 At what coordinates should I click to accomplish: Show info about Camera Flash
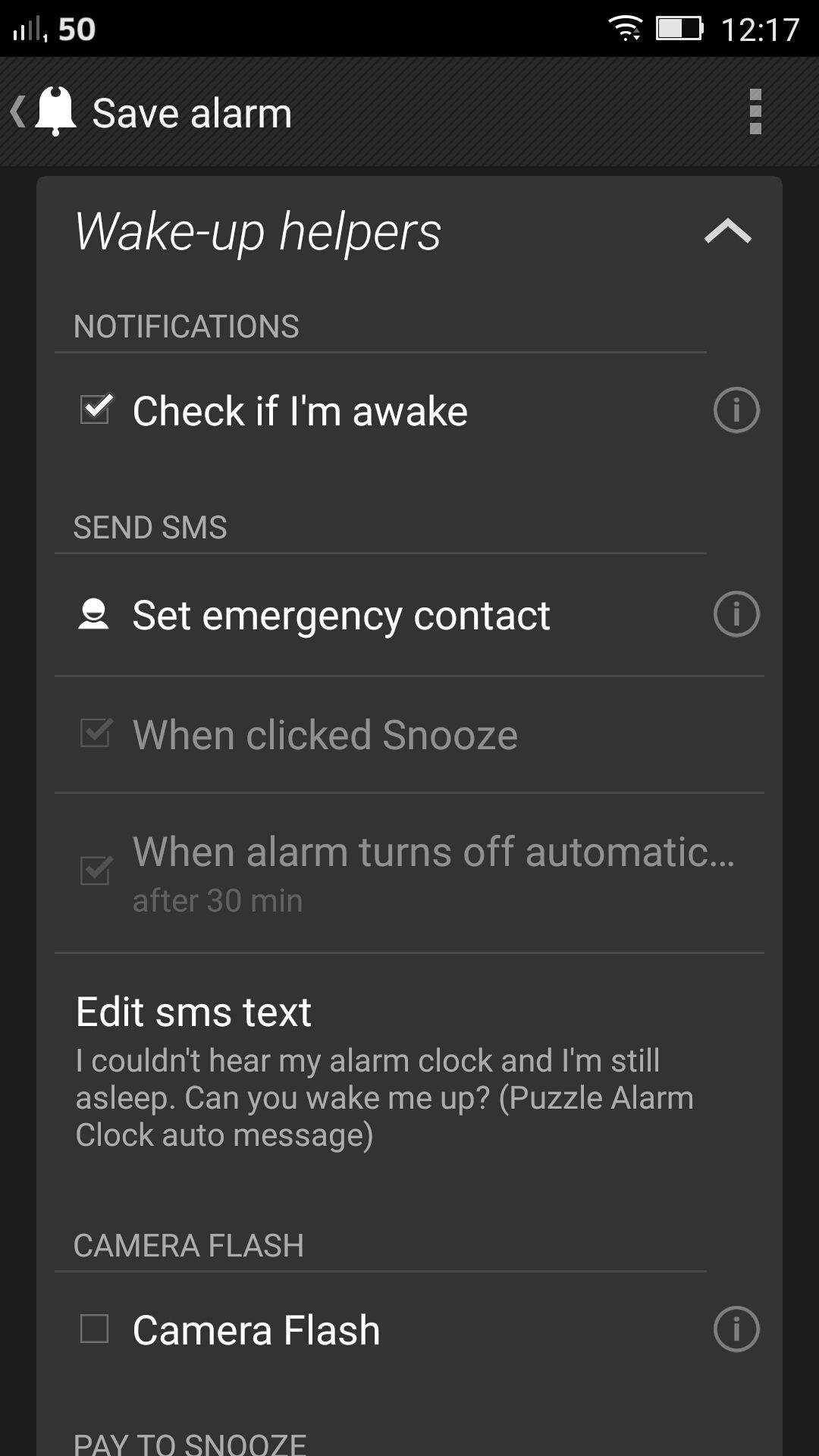[x=736, y=1329]
